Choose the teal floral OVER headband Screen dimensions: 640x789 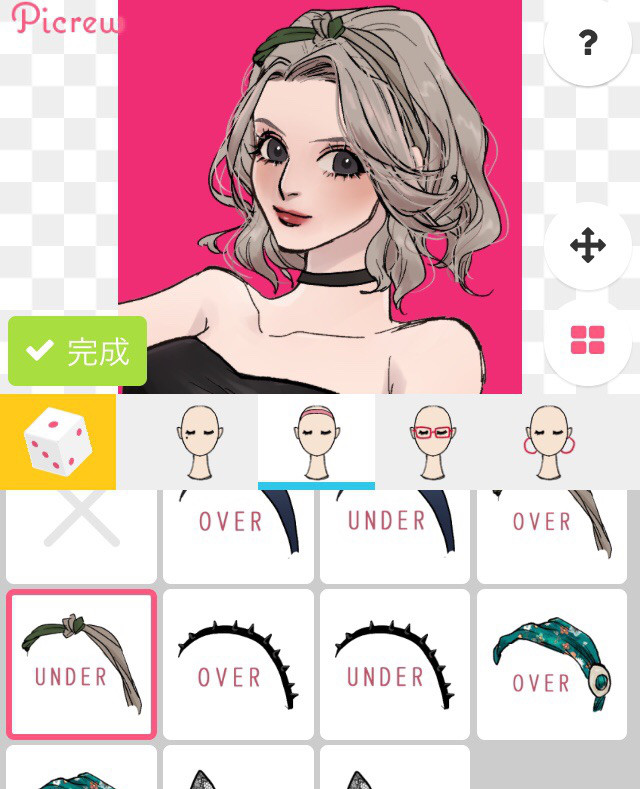[552, 664]
